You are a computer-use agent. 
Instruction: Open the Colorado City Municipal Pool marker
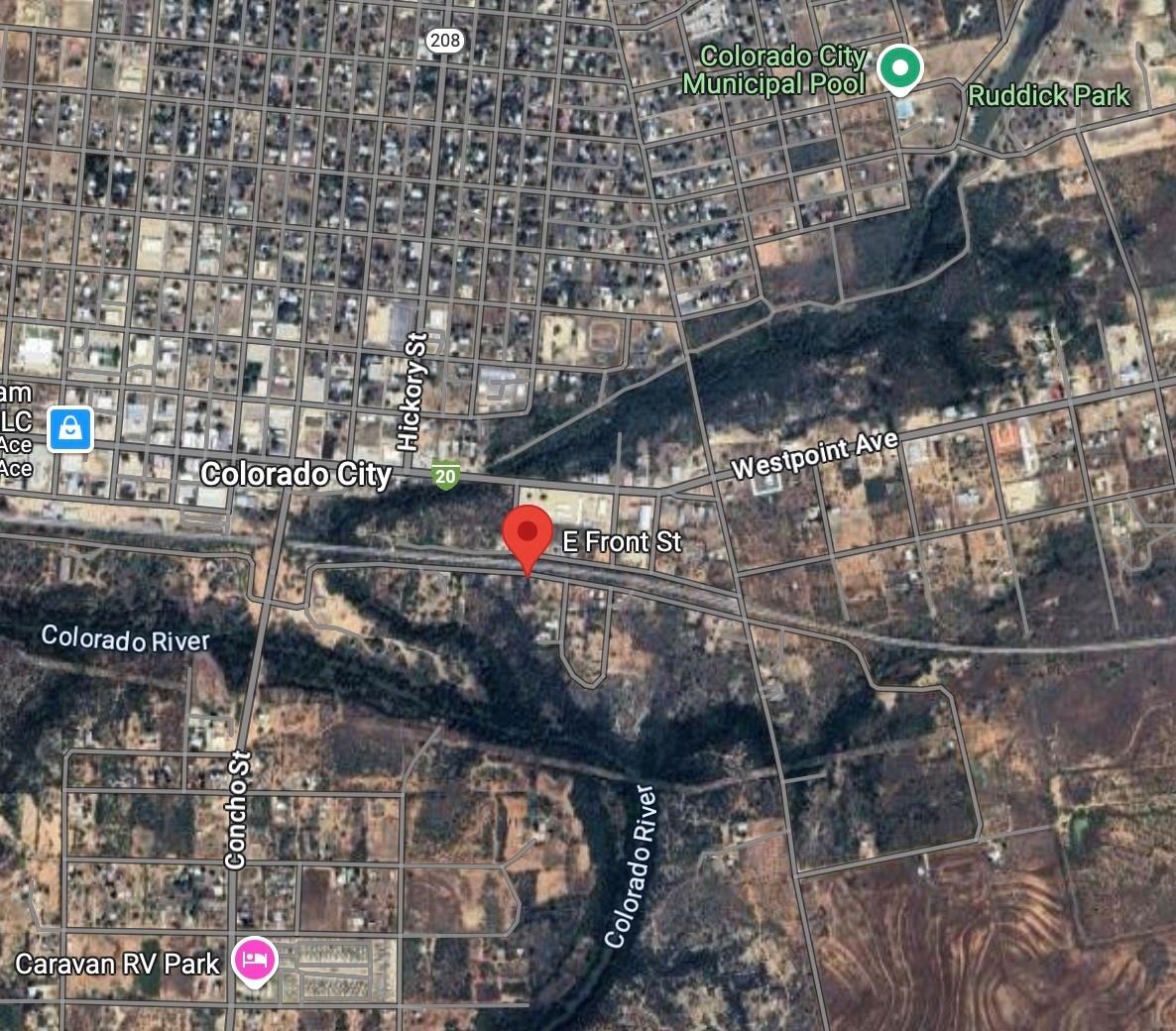[900, 68]
